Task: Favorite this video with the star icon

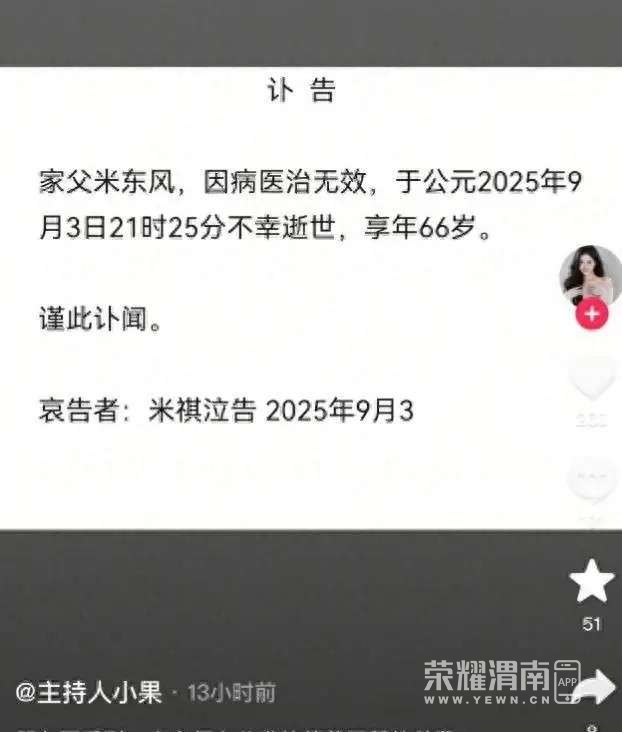Action: coord(591,581)
